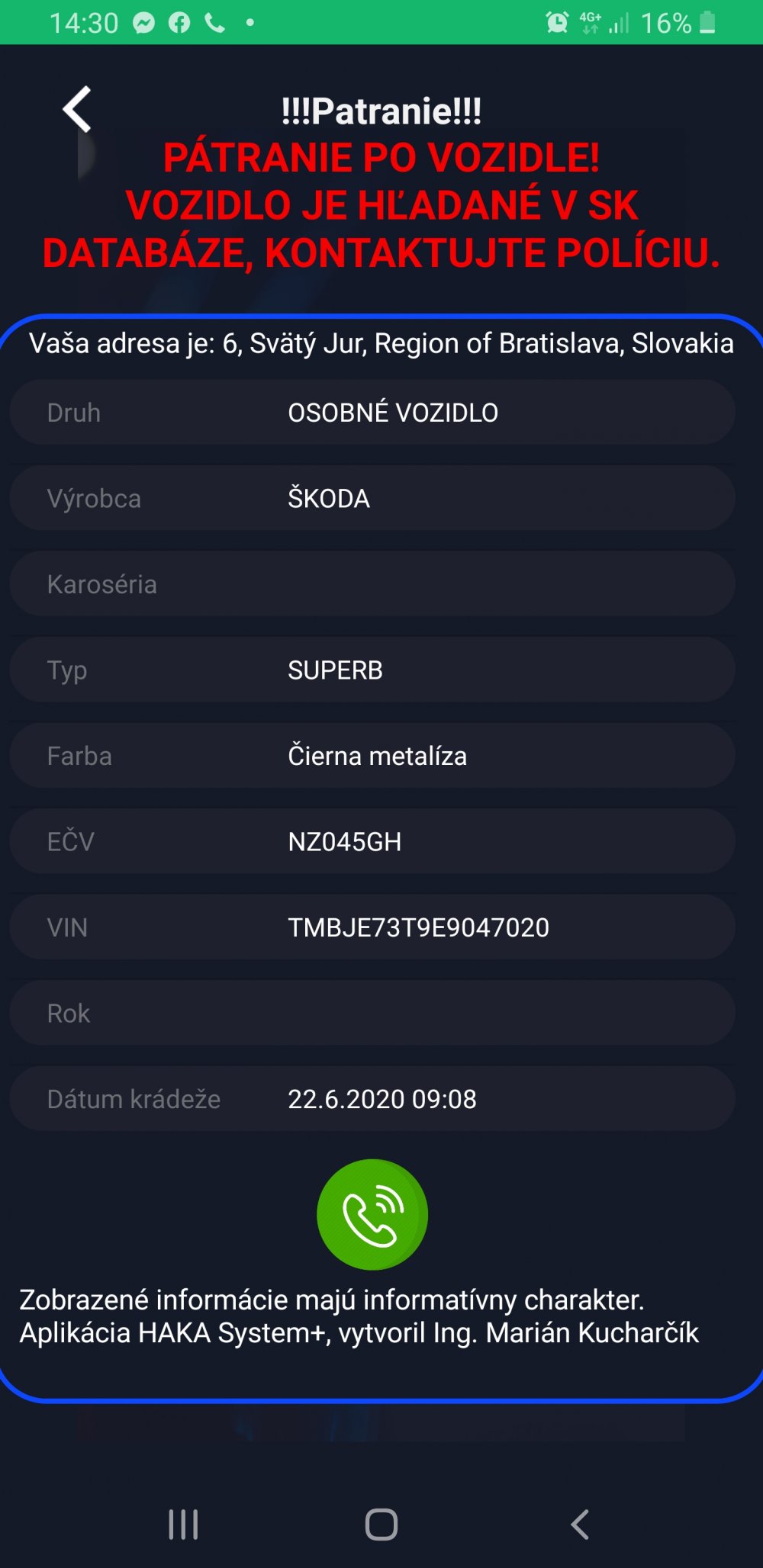Go to the home screen
The width and height of the screenshot is (763, 1568).
pos(381,1525)
